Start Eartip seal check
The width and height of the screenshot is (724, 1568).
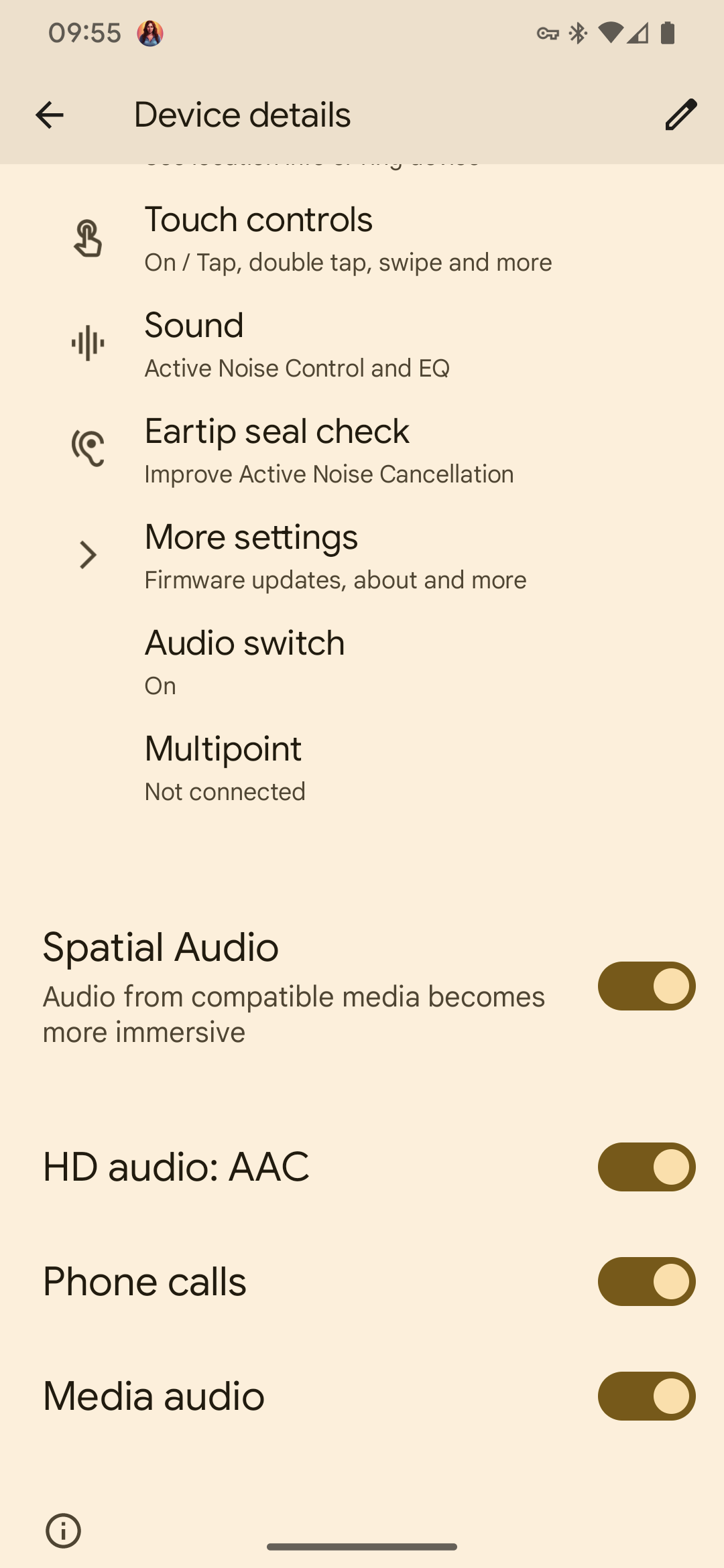click(x=328, y=450)
